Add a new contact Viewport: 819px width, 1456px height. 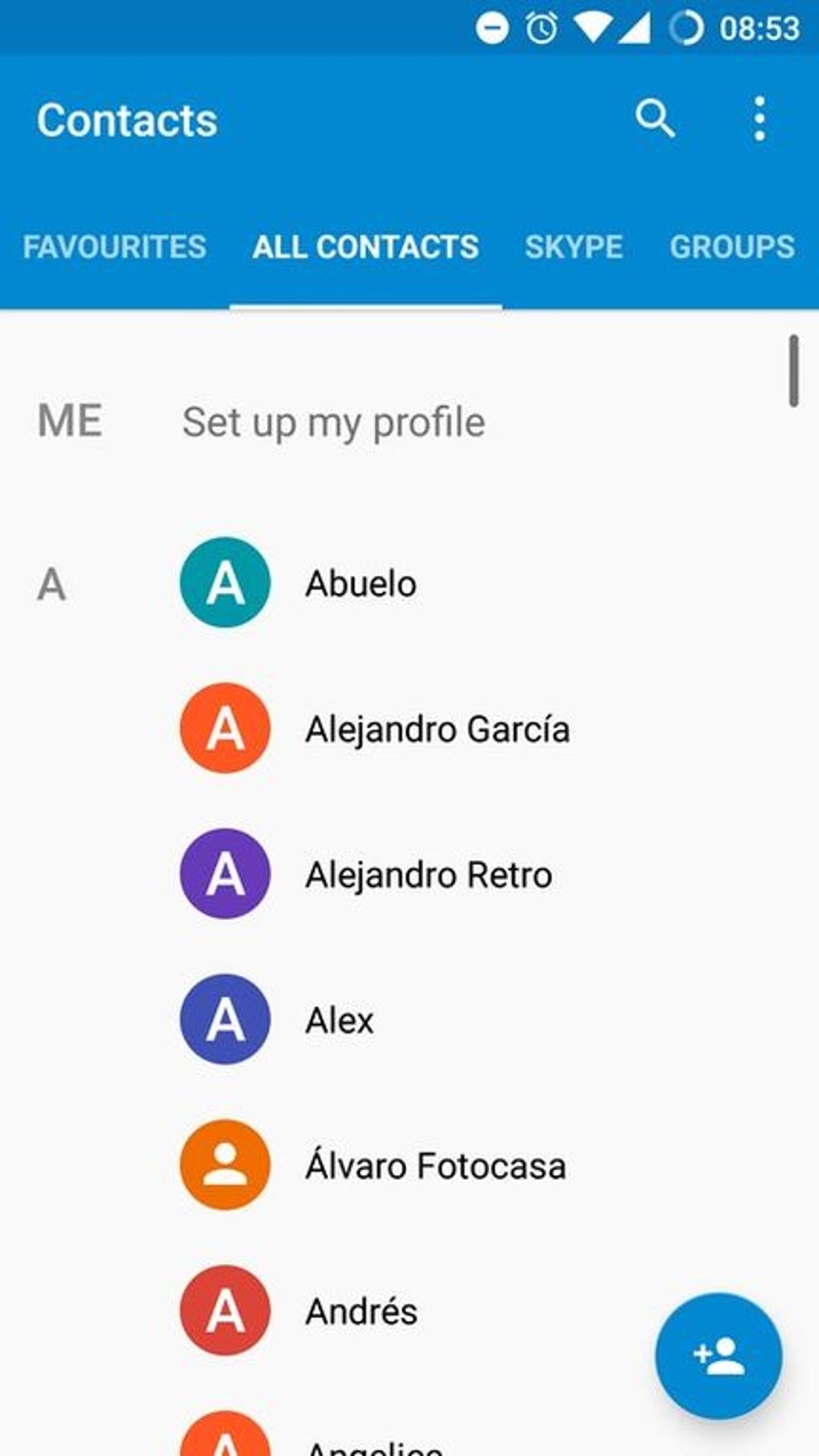point(718,1356)
